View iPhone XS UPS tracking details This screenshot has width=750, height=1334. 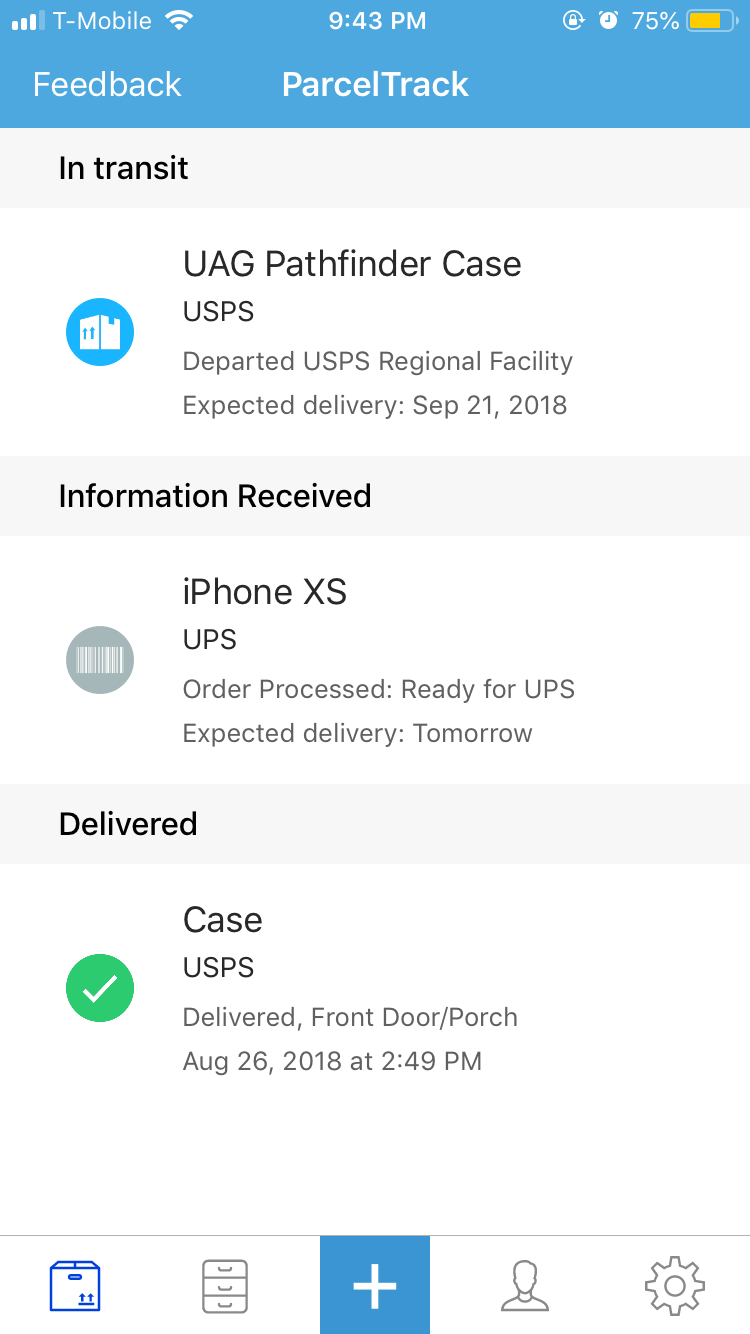point(375,660)
